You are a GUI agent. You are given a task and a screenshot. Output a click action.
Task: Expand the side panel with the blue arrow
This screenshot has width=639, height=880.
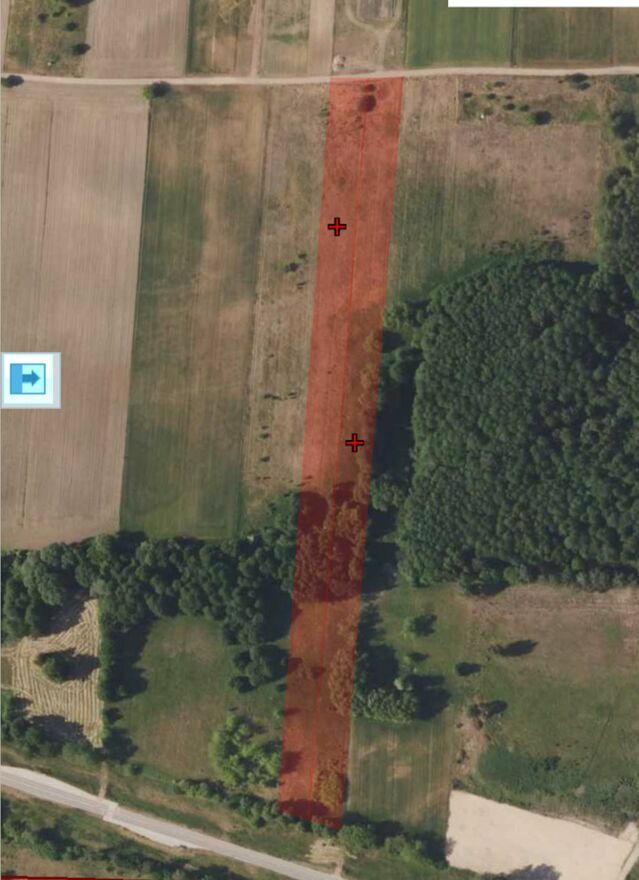(29, 379)
